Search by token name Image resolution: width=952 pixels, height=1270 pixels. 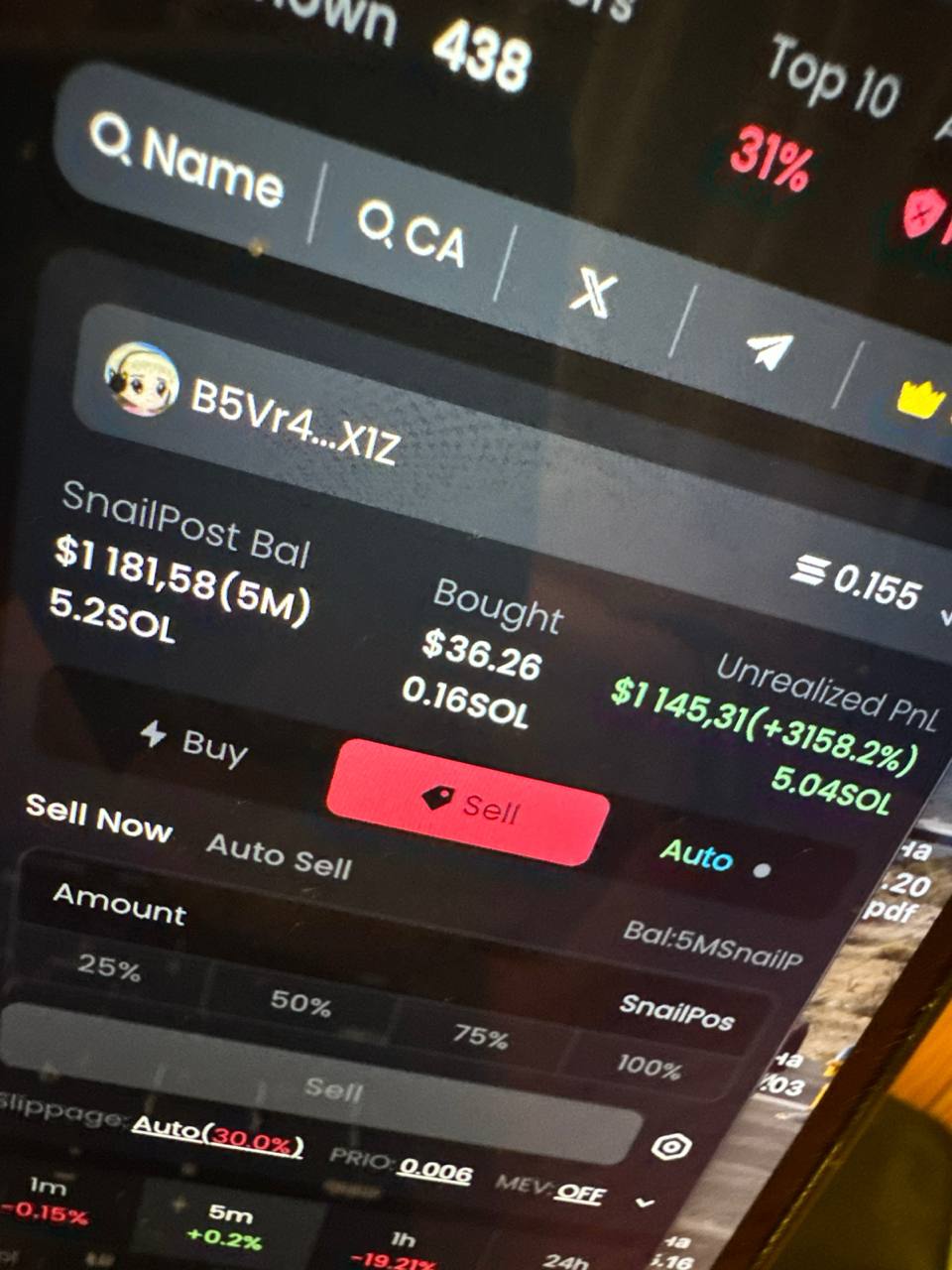(x=186, y=163)
